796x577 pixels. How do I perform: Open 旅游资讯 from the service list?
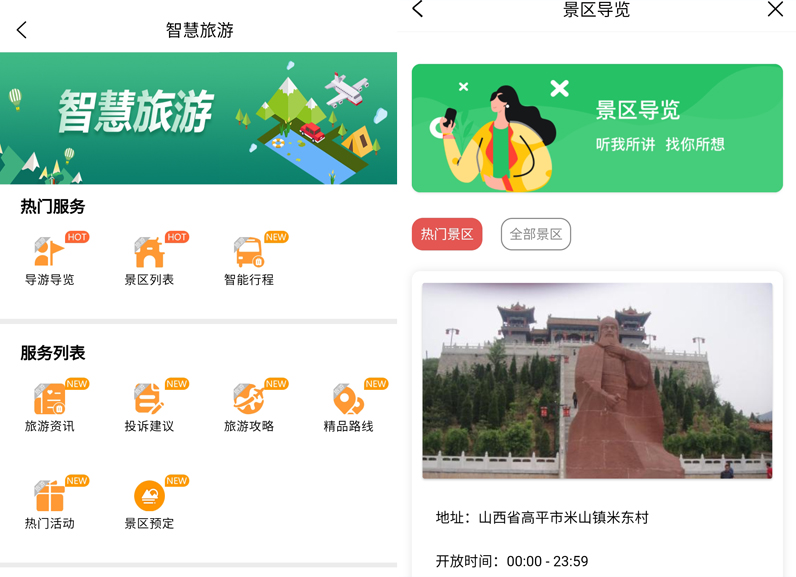(49, 407)
